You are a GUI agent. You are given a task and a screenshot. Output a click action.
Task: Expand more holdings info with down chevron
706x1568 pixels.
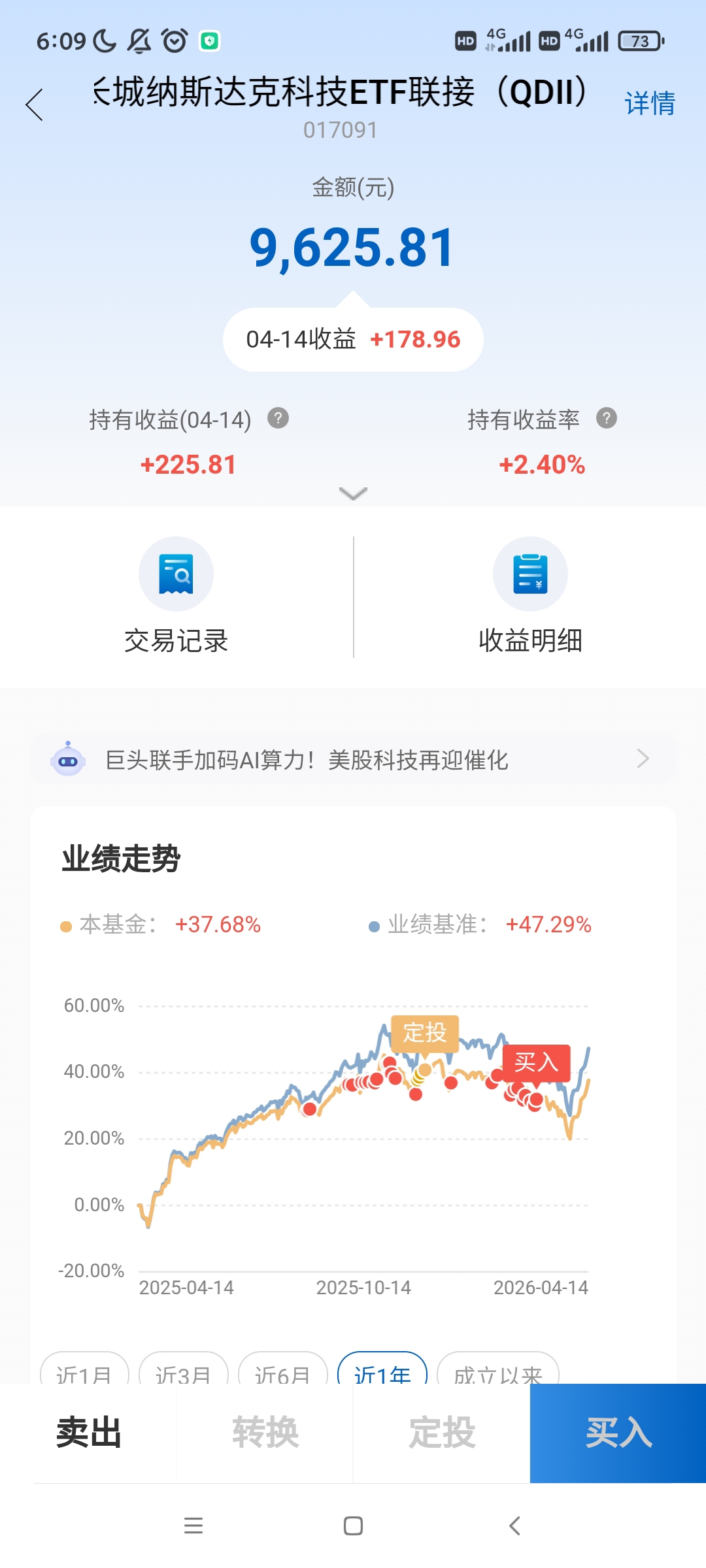353,493
